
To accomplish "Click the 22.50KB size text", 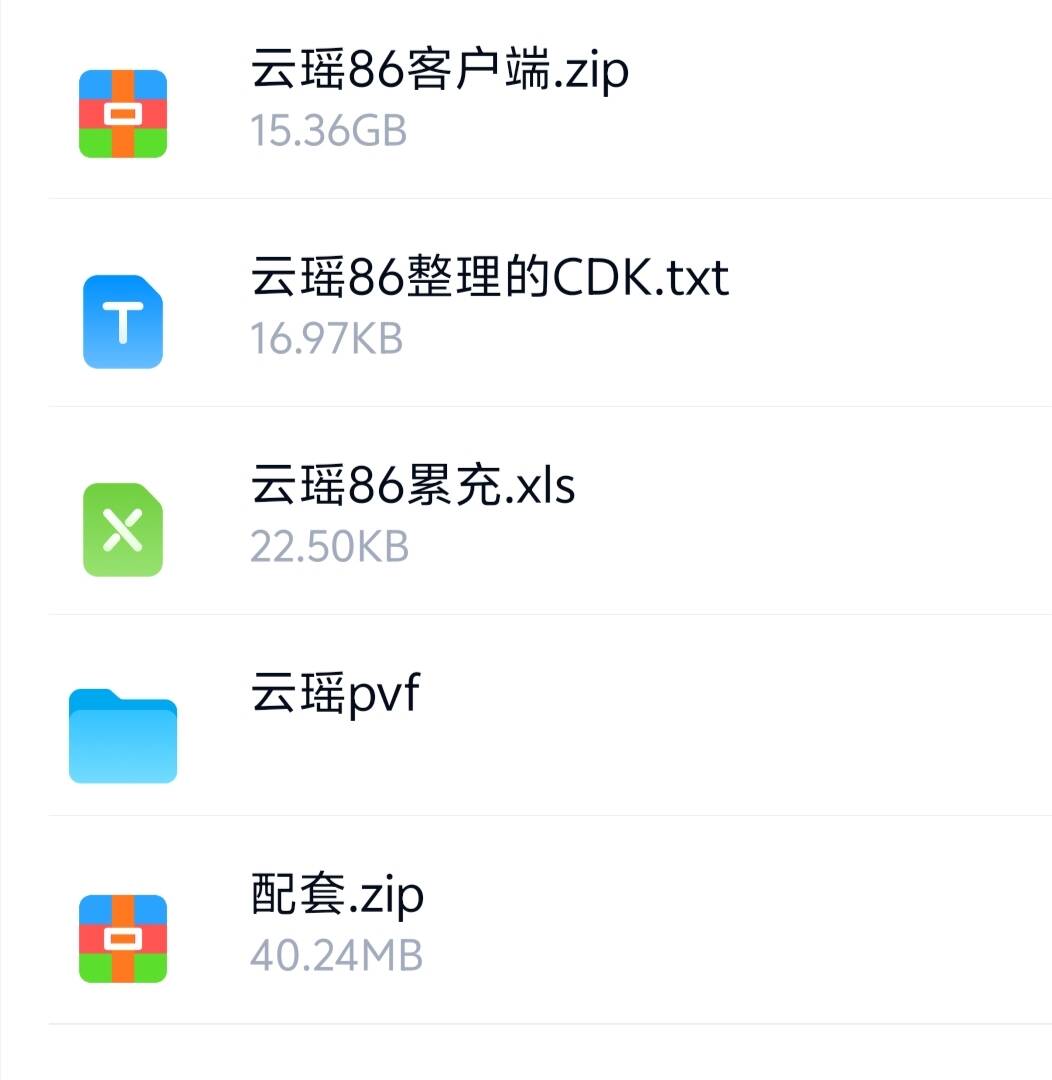I will (328, 546).
